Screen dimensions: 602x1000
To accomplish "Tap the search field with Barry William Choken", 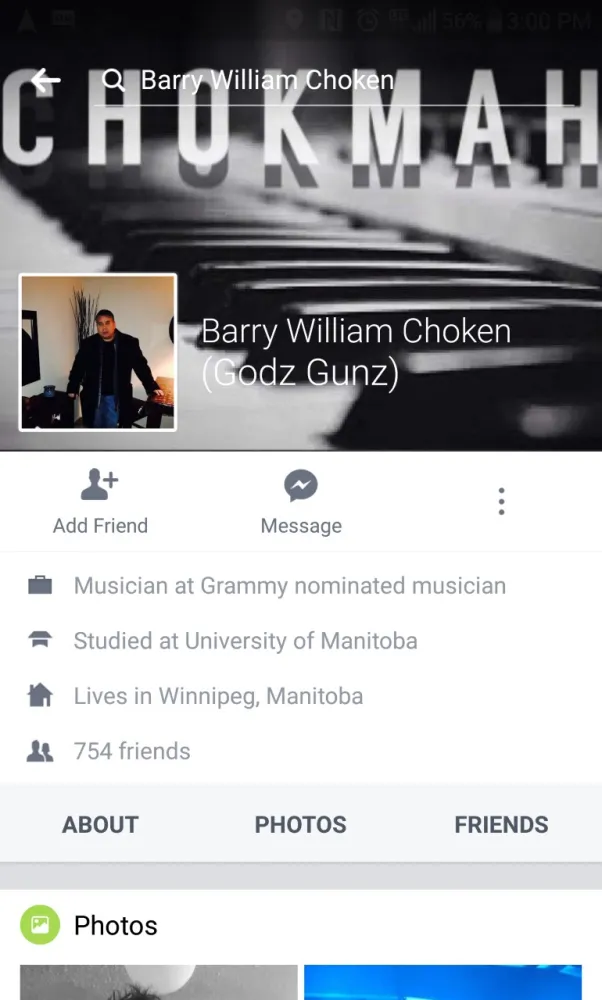I will (336, 81).
